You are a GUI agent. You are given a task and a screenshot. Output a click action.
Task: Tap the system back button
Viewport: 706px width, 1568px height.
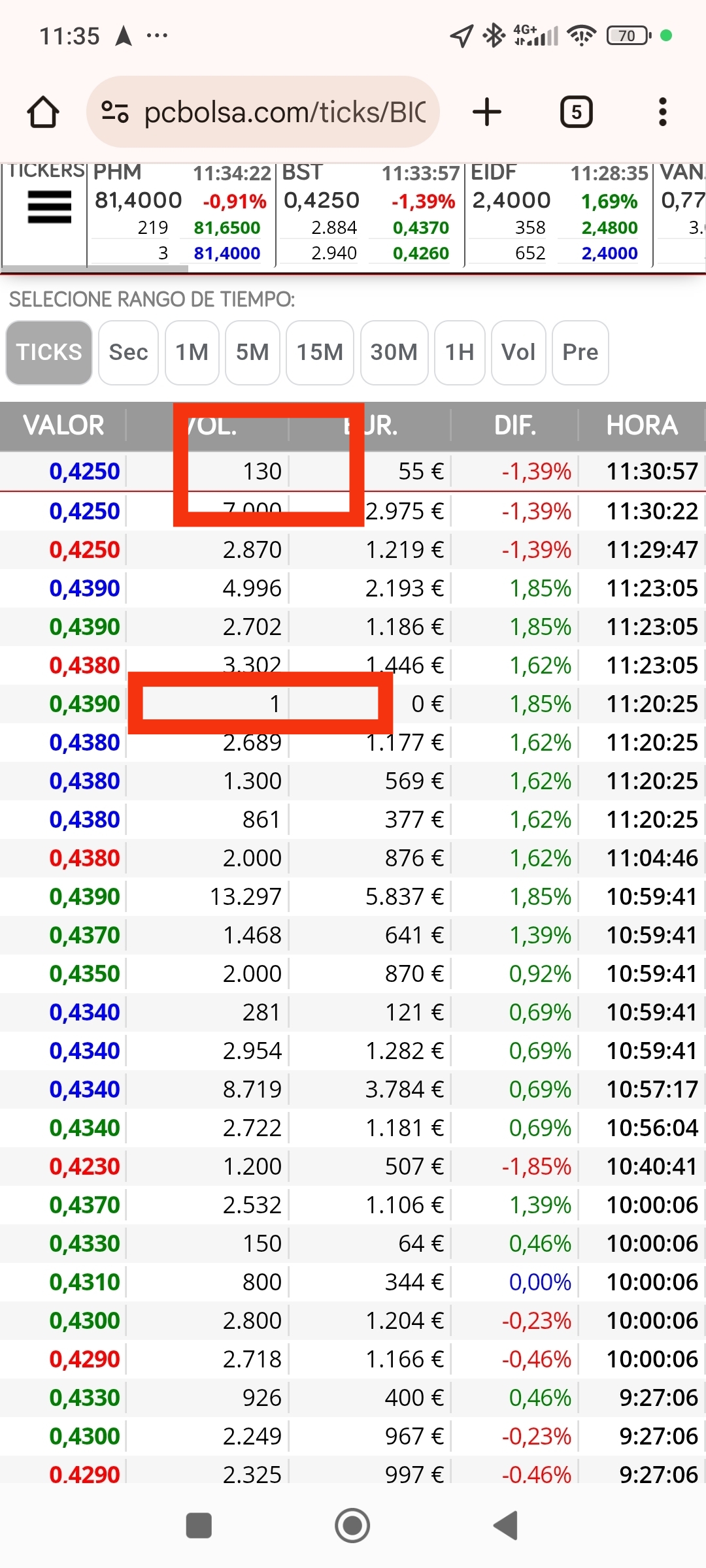pyautogui.click(x=506, y=1526)
